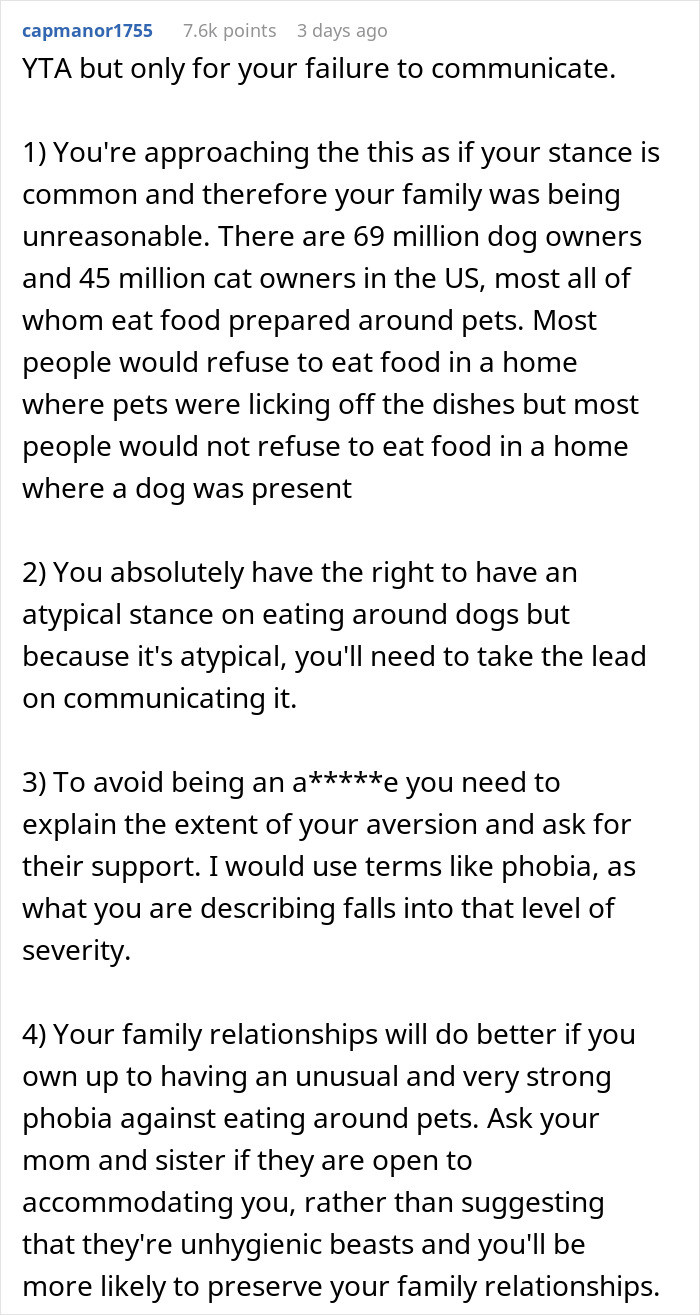Open capmanor1755's user profile
The width and height of the screenshot is (700, 1315).
87,31
